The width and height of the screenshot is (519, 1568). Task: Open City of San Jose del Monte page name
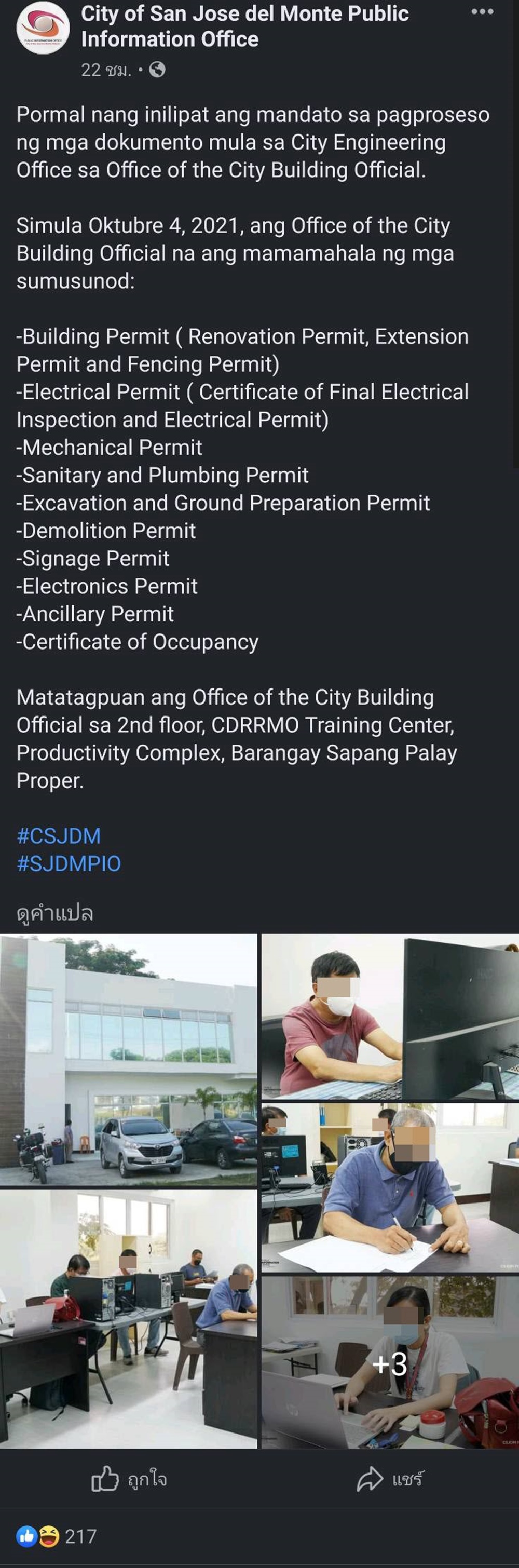[x=244, y=26]
